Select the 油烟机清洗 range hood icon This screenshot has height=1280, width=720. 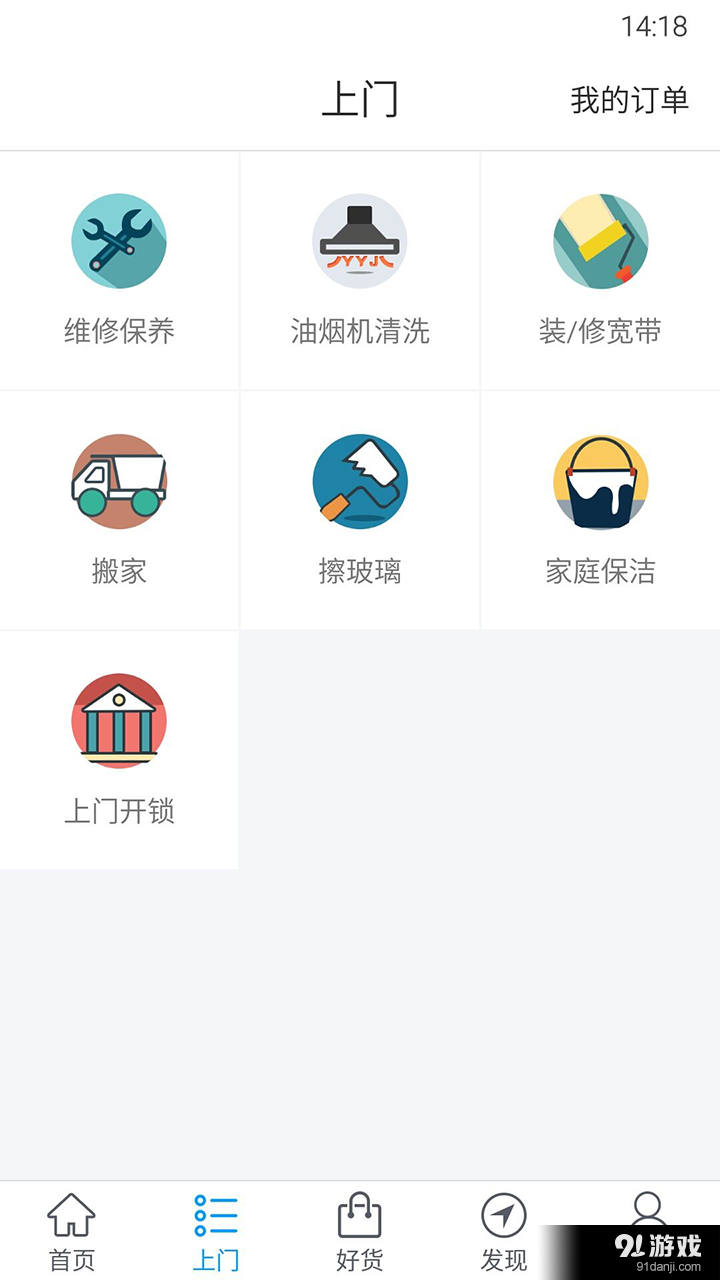tap(360, 241)
